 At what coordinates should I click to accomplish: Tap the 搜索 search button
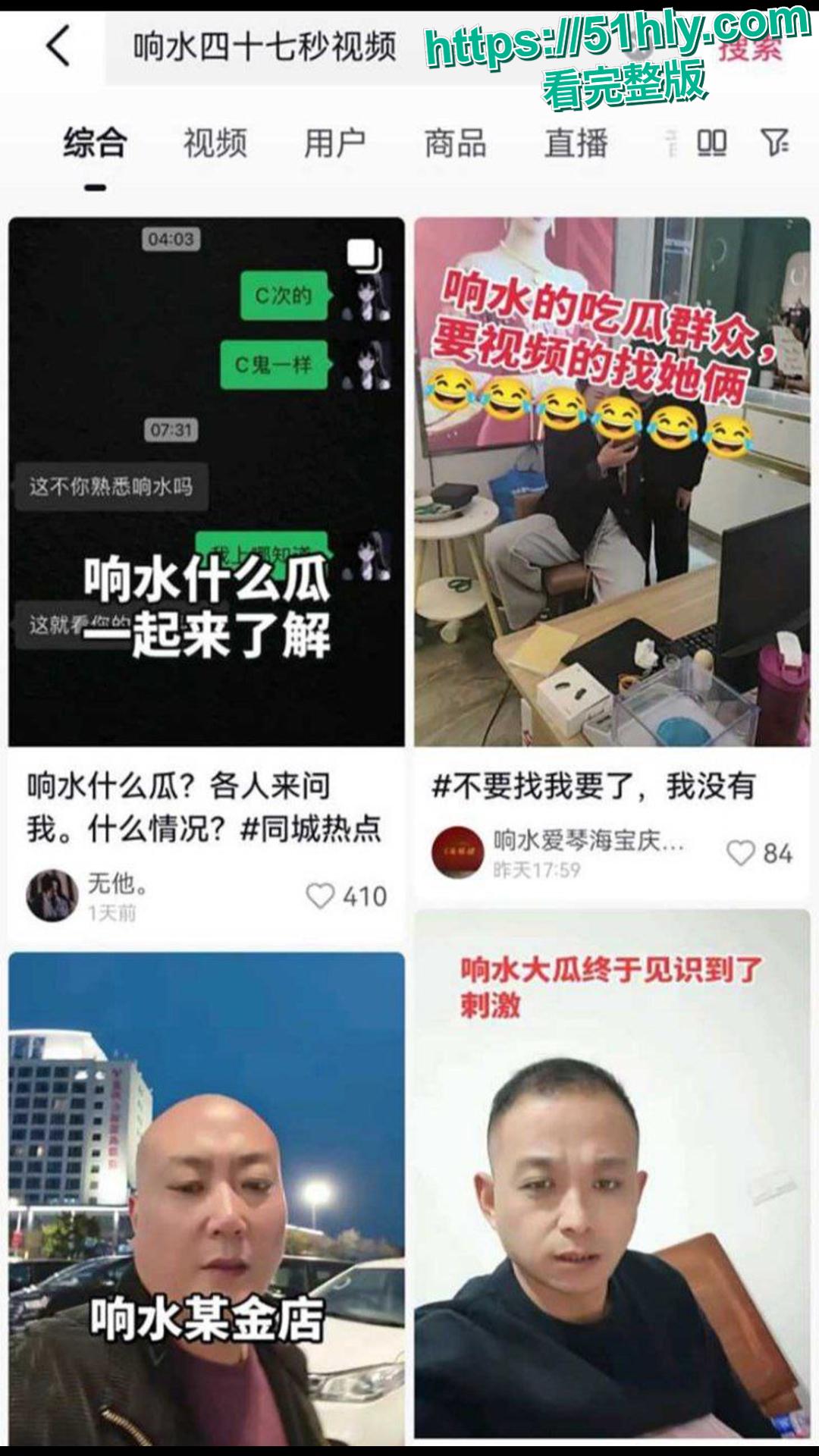point(748,49)
